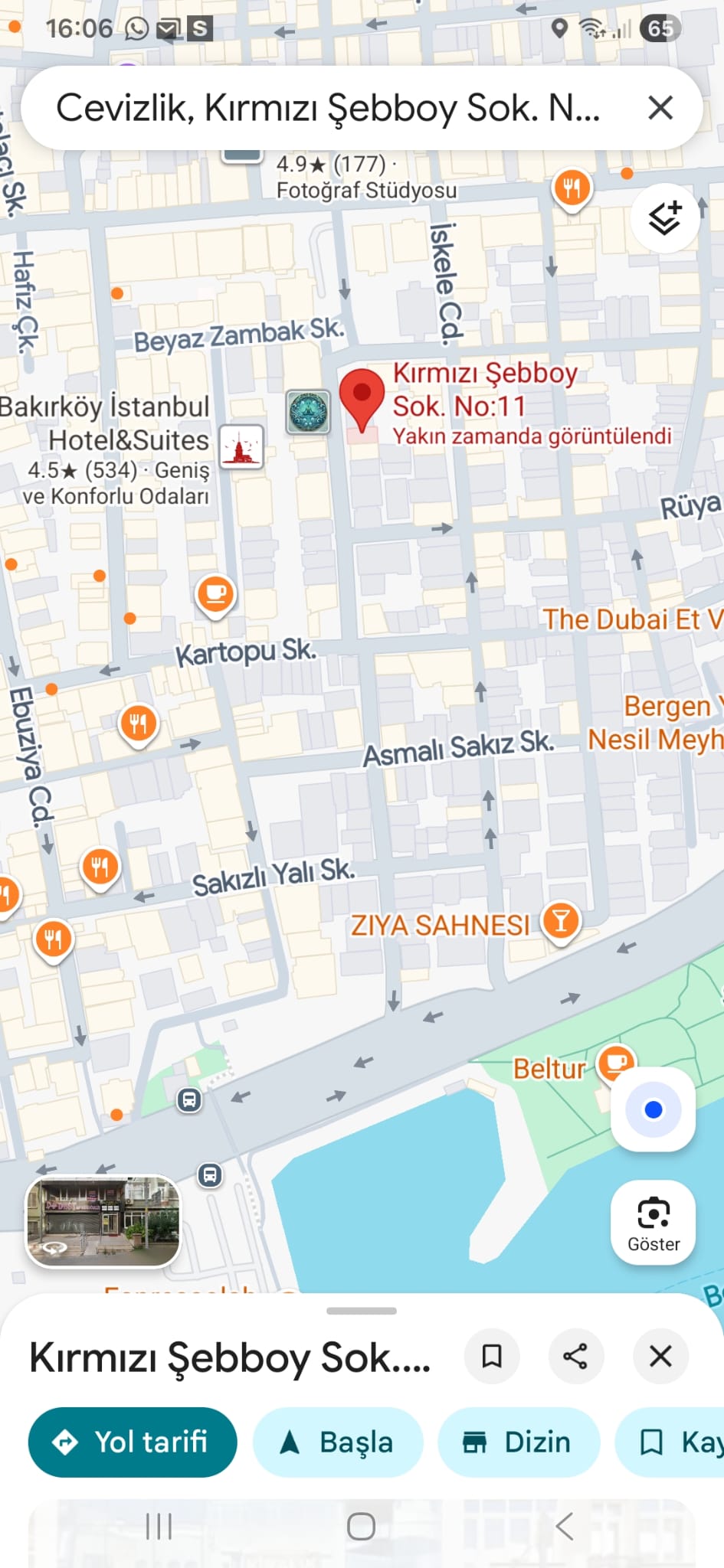Viewport: 724px width, 1568px height.
Task: Go back with the system back button
Action: click(565, 1526)
